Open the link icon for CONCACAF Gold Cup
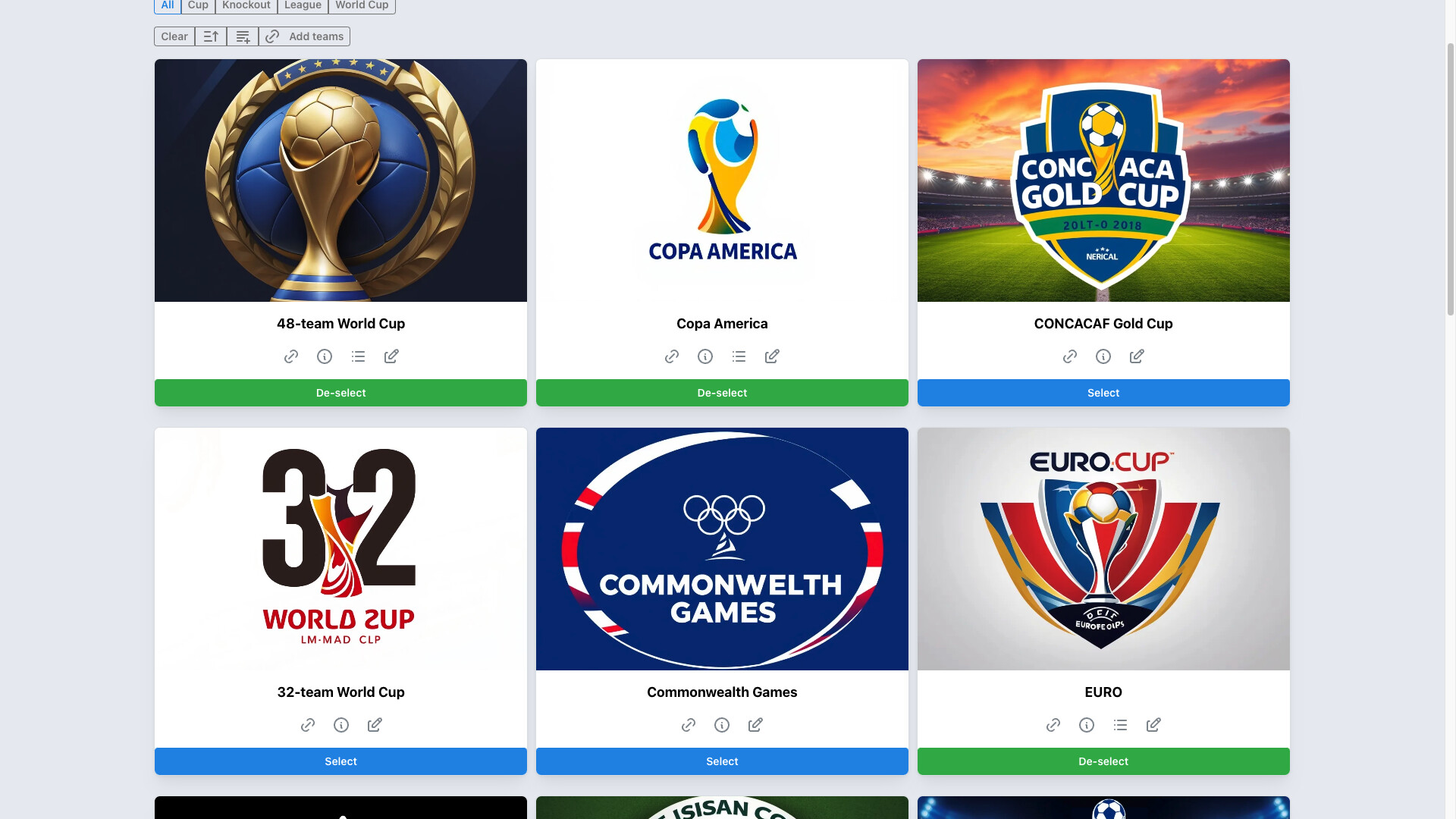 (1070, 356)
